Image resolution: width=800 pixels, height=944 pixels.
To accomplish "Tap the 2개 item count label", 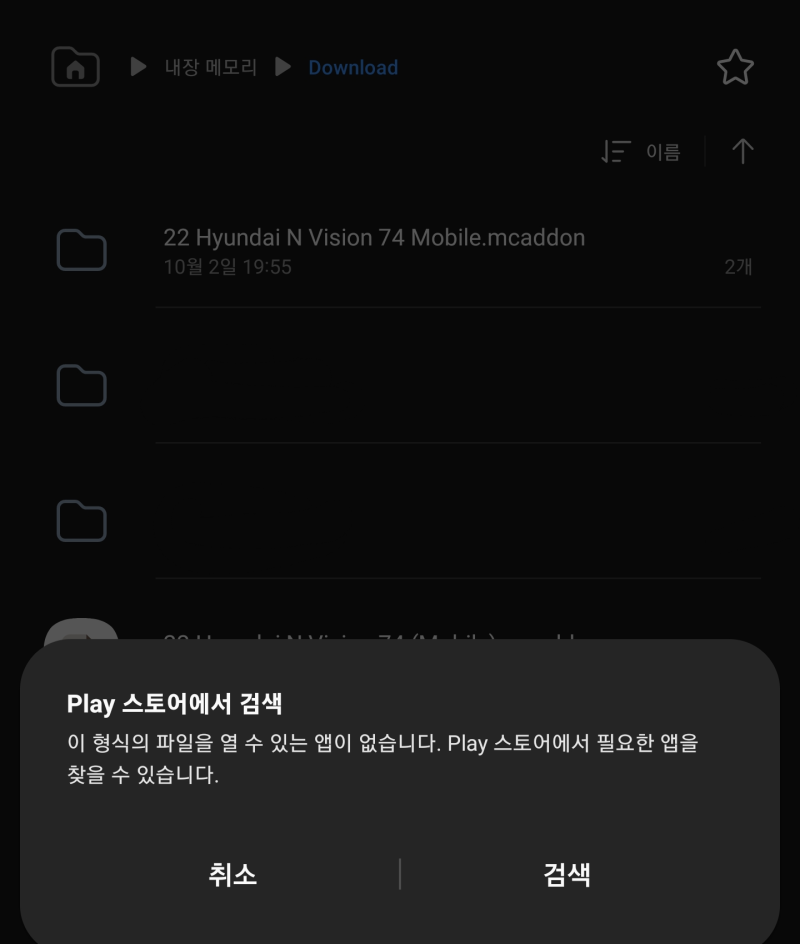I will pos(737,268).
